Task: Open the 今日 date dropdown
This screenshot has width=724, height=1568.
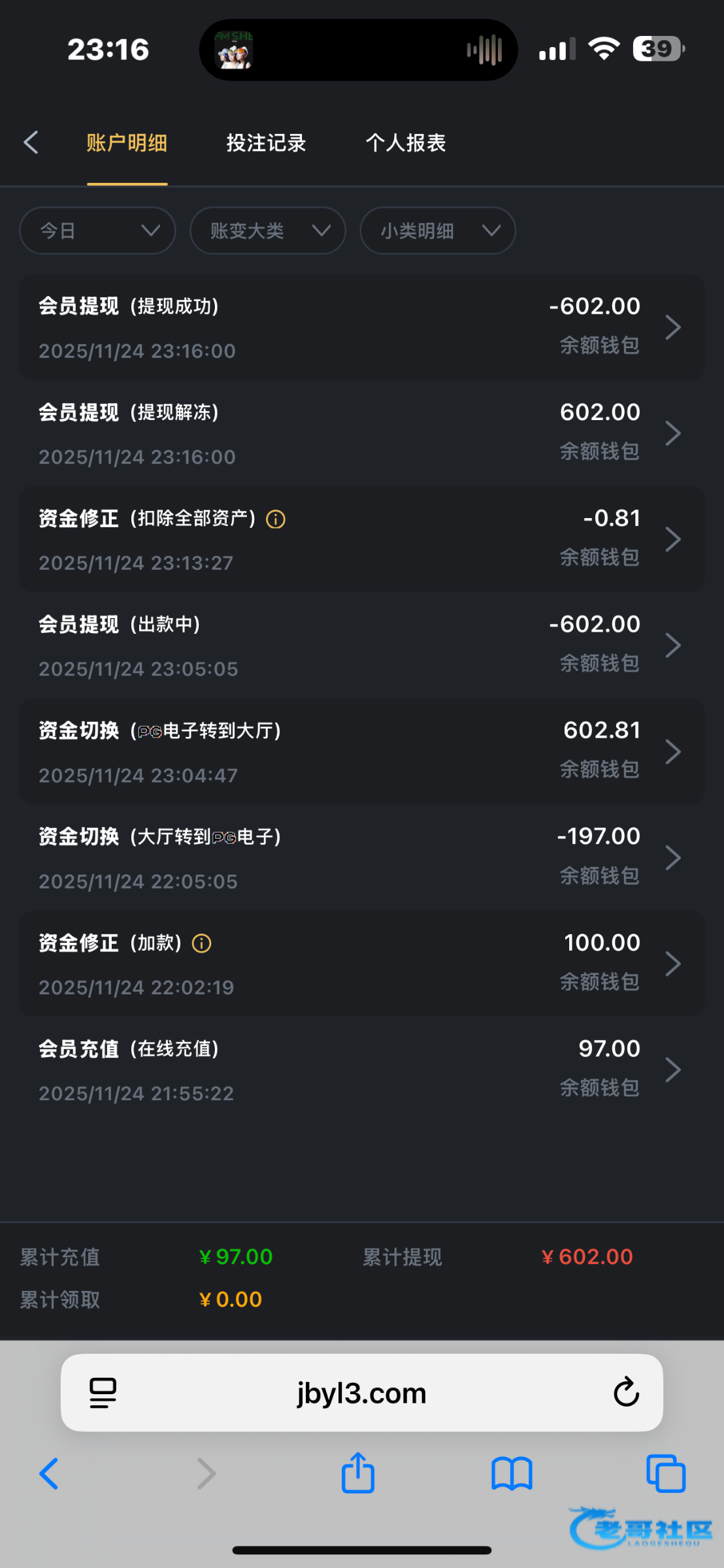Action: (97, 231)
